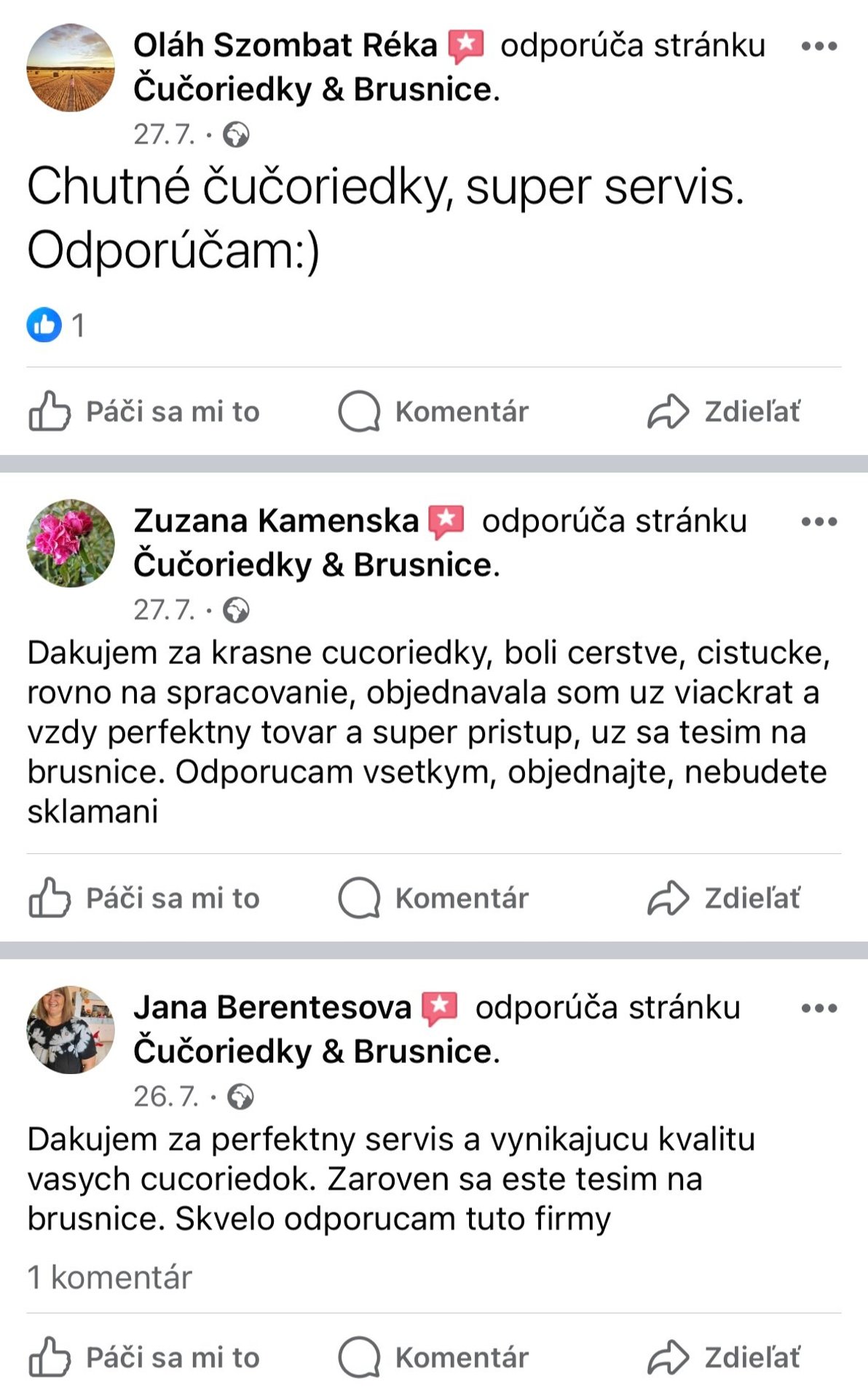Open overflow menu on Oláh Szombat Réka's post
Image resolution: width=868 pixels, height=1398 pixels.
pos(818,47)
